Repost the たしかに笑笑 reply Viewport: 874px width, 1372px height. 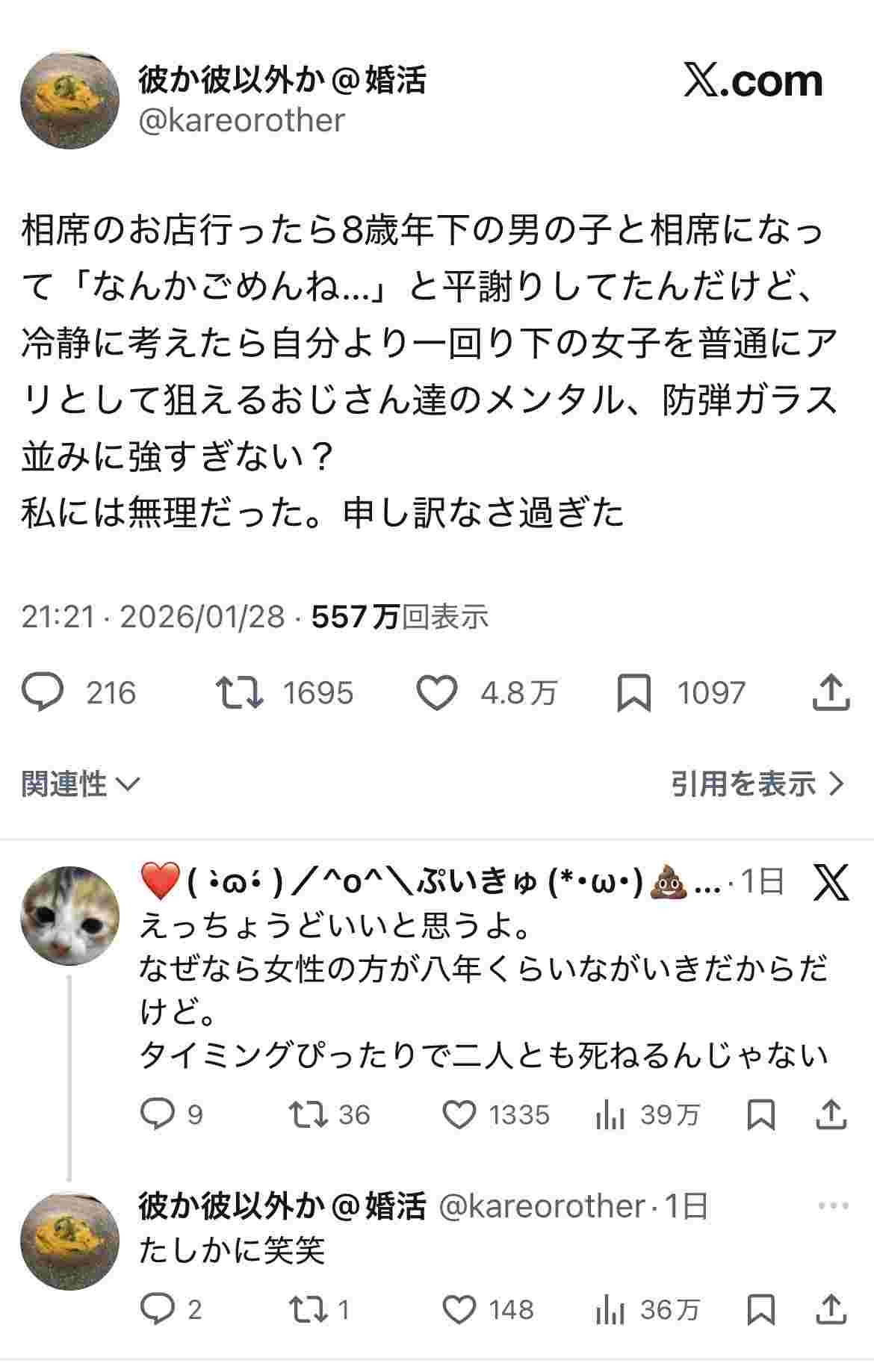(309, 1309)
